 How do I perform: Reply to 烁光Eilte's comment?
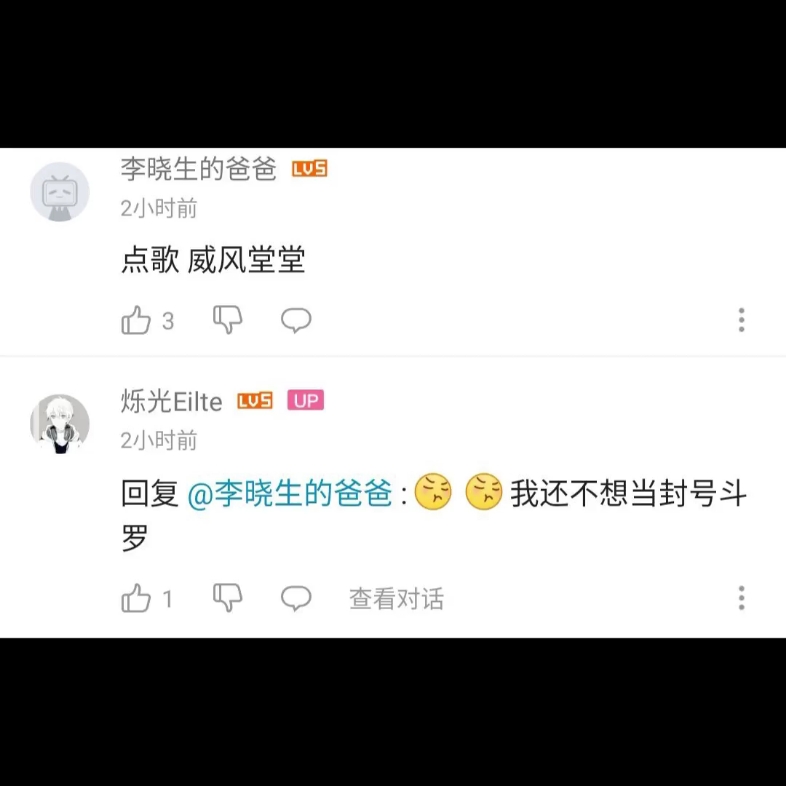296,599
